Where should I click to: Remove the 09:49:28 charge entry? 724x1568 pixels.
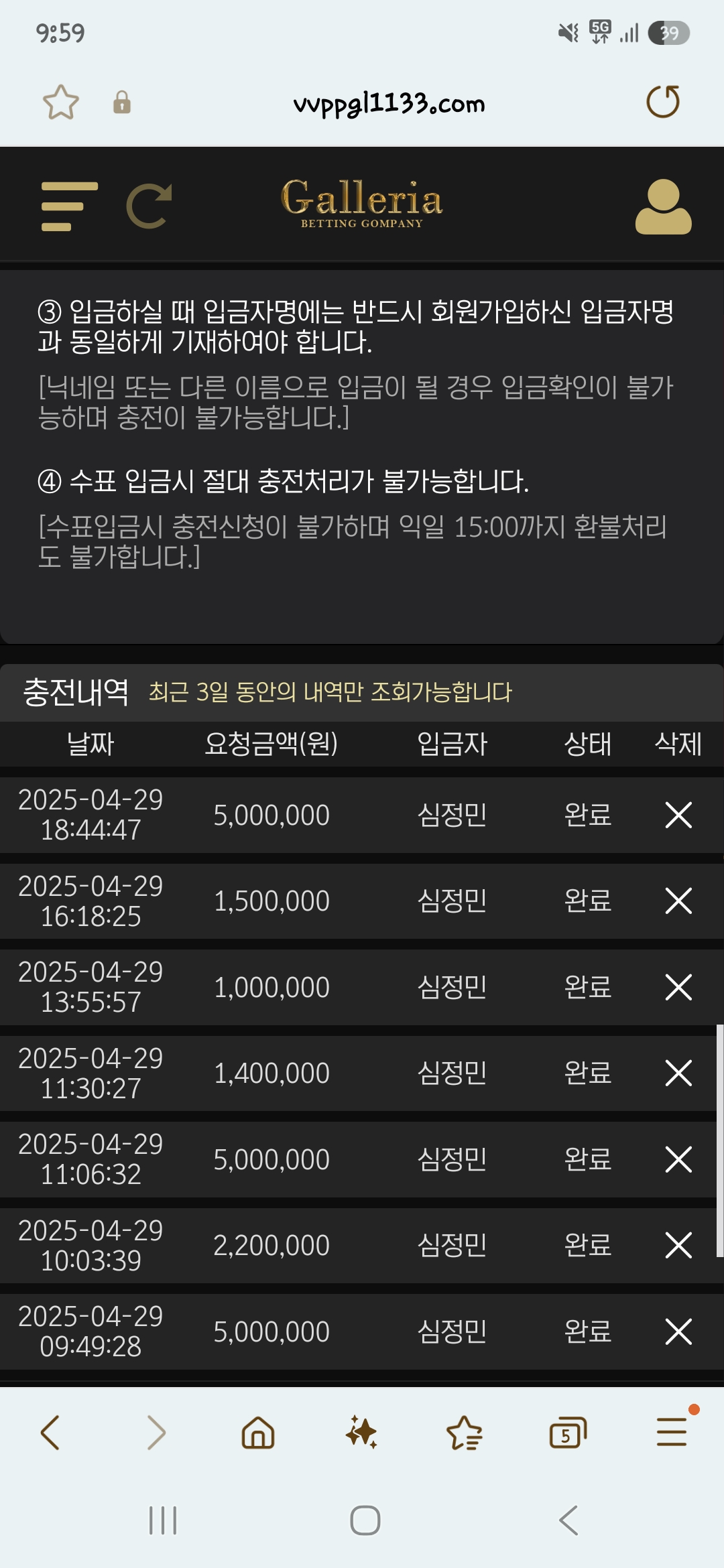pyautogui.click(x=678, y=1331)
